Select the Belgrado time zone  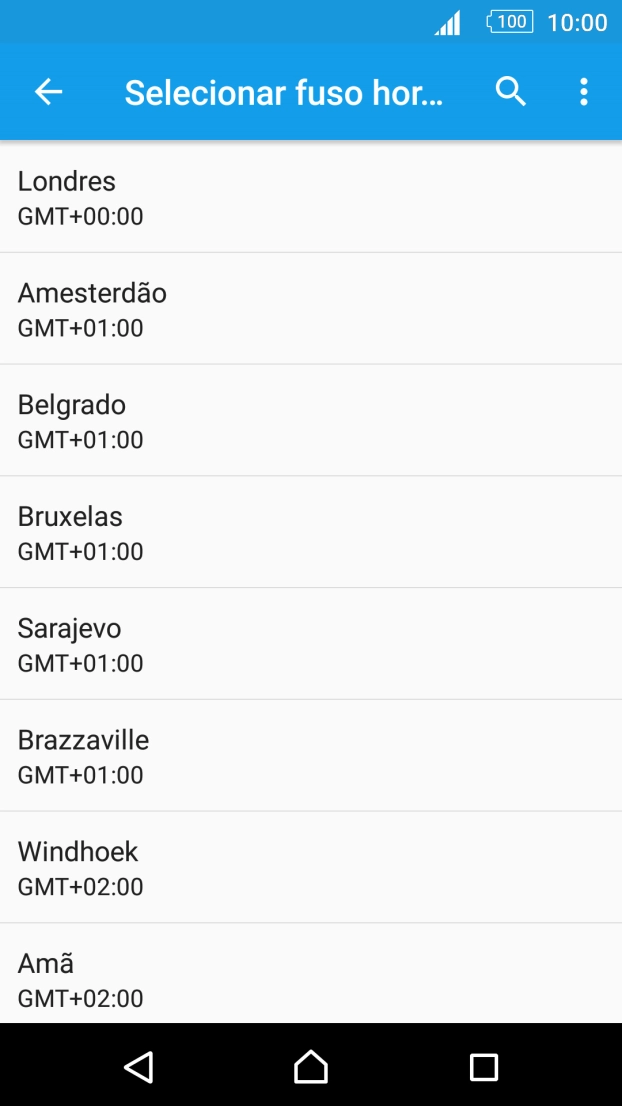pos(310,421)
